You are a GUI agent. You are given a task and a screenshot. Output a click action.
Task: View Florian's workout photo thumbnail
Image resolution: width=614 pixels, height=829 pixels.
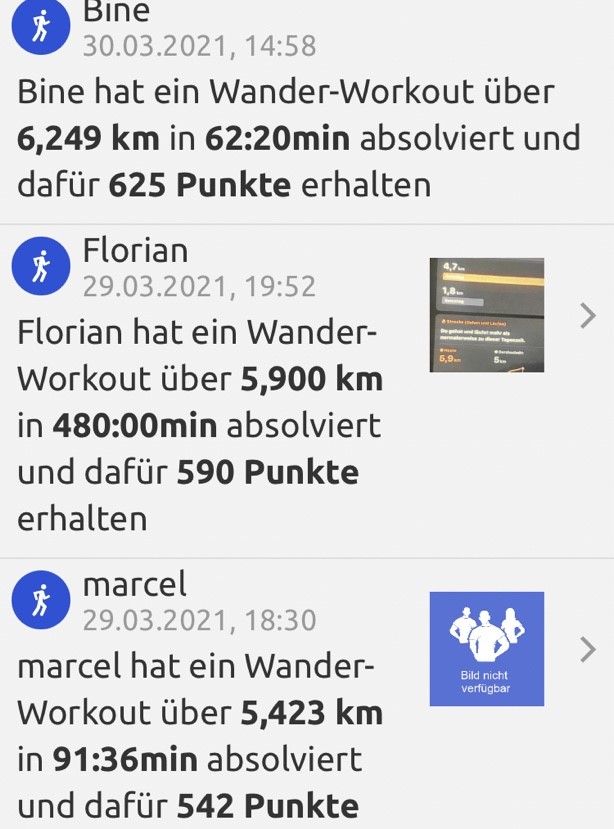pyautogui.click(x=487, y=315)
